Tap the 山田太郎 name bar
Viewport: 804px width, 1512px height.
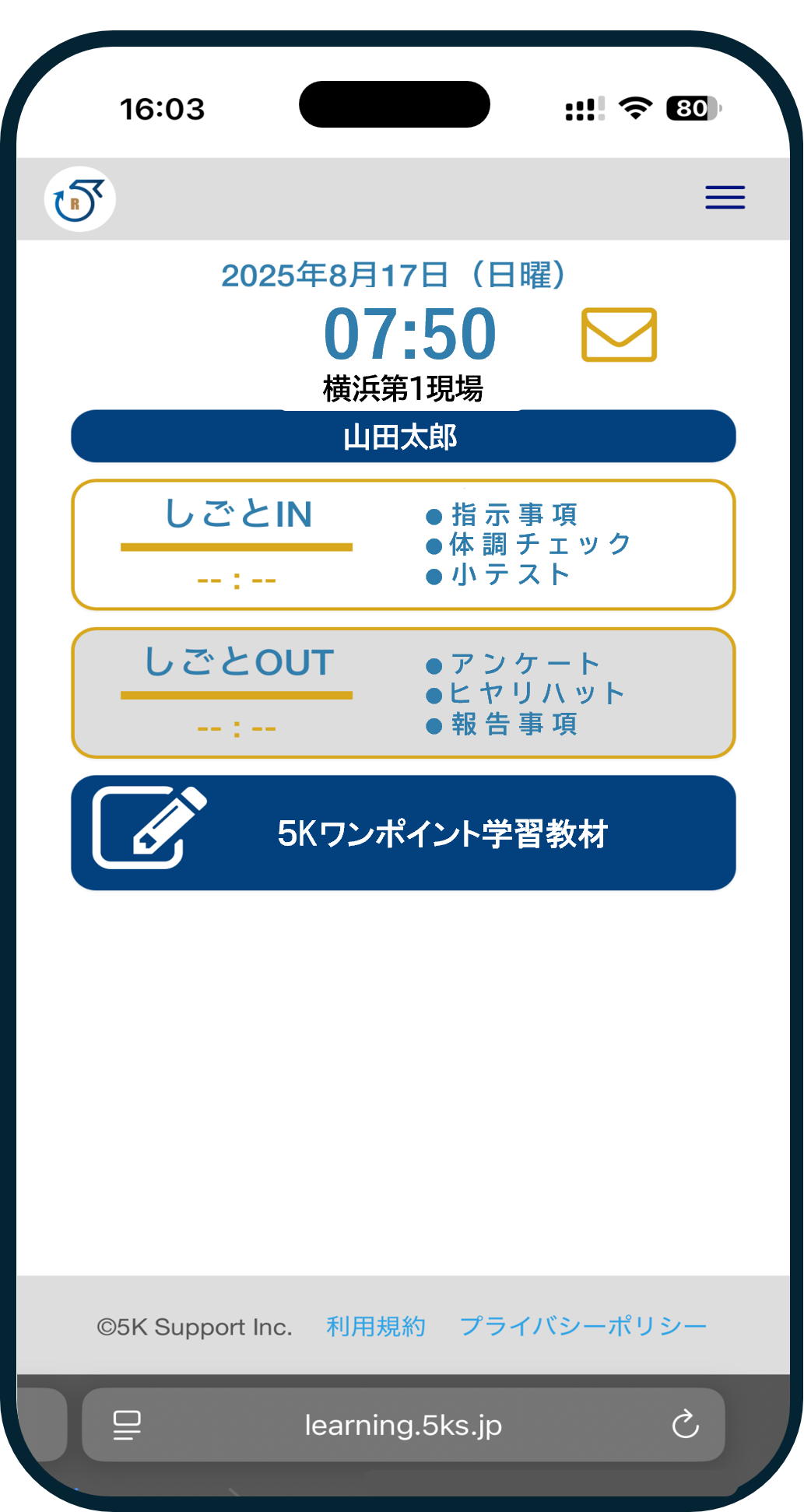[x=402, y=437]
